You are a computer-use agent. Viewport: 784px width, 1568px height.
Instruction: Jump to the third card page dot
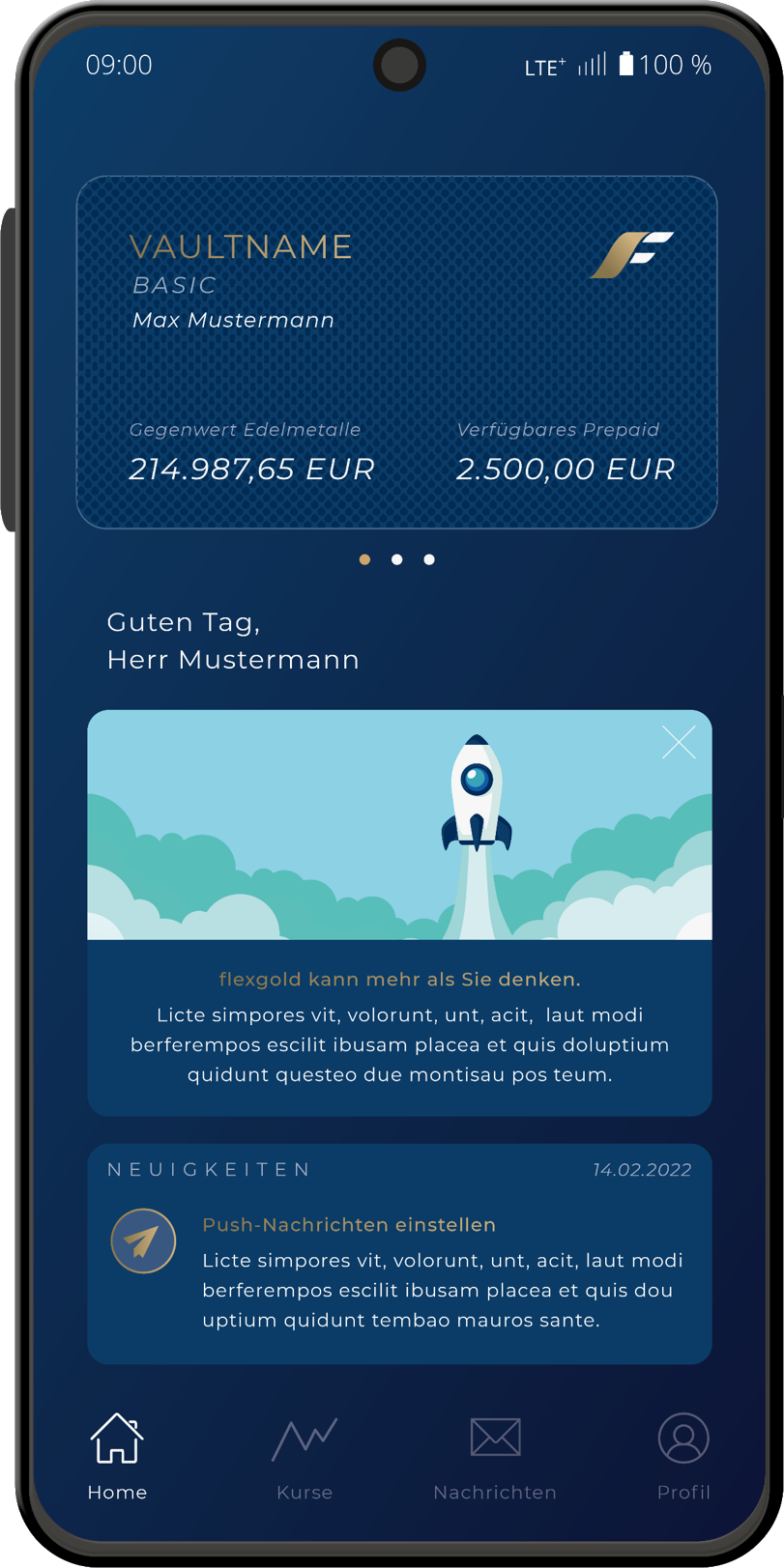[x=429, y=559]
